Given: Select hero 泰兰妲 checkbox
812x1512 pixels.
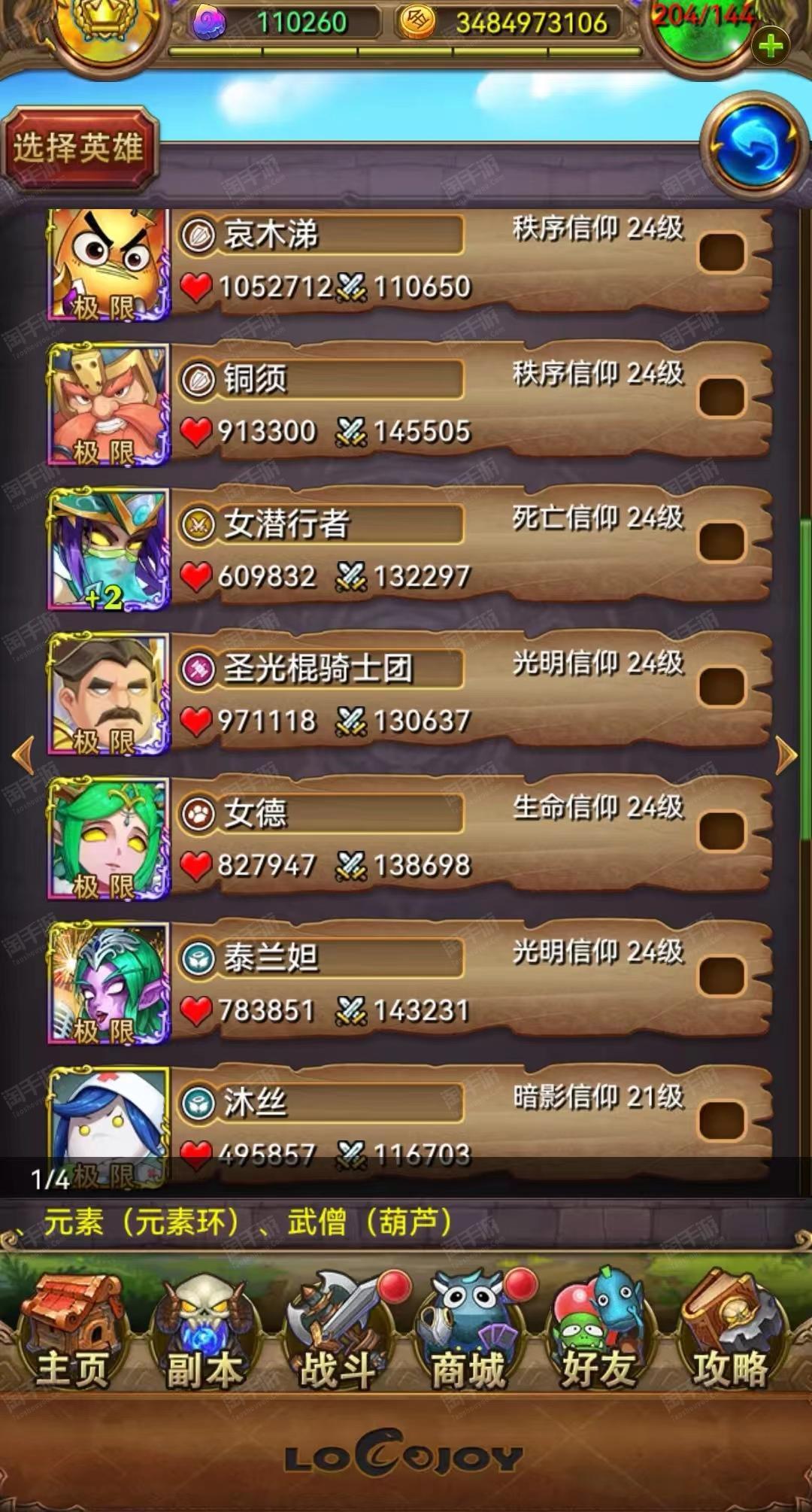Looking at the screenshot, I should pos(721,976).
